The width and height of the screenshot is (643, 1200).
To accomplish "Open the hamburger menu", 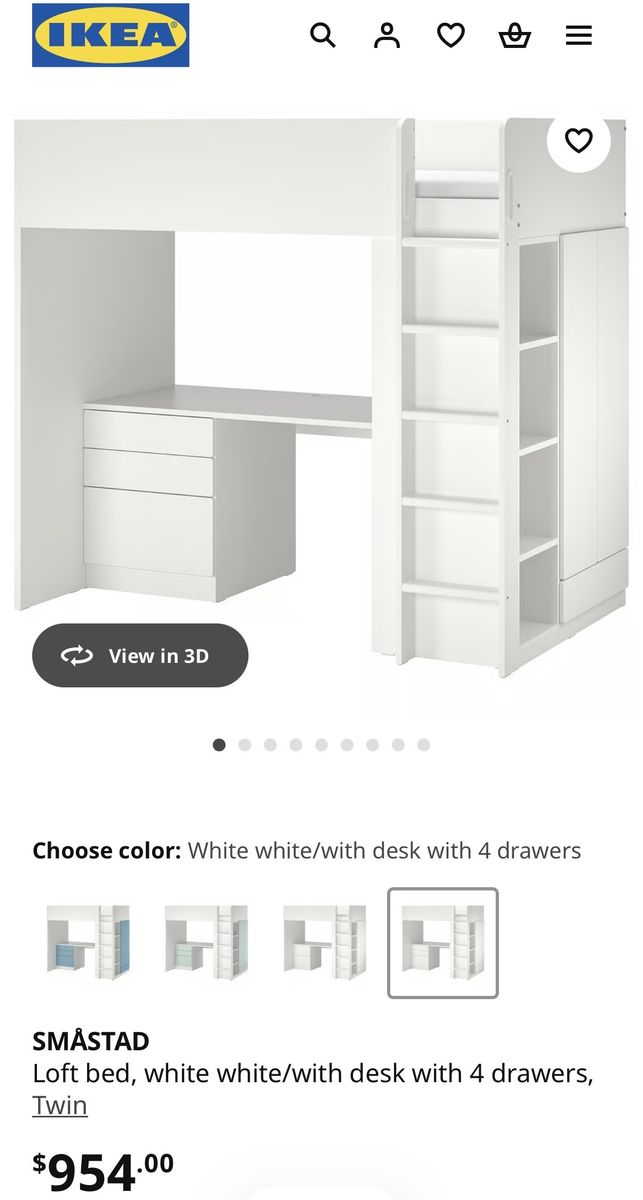I will pos(579,36).
